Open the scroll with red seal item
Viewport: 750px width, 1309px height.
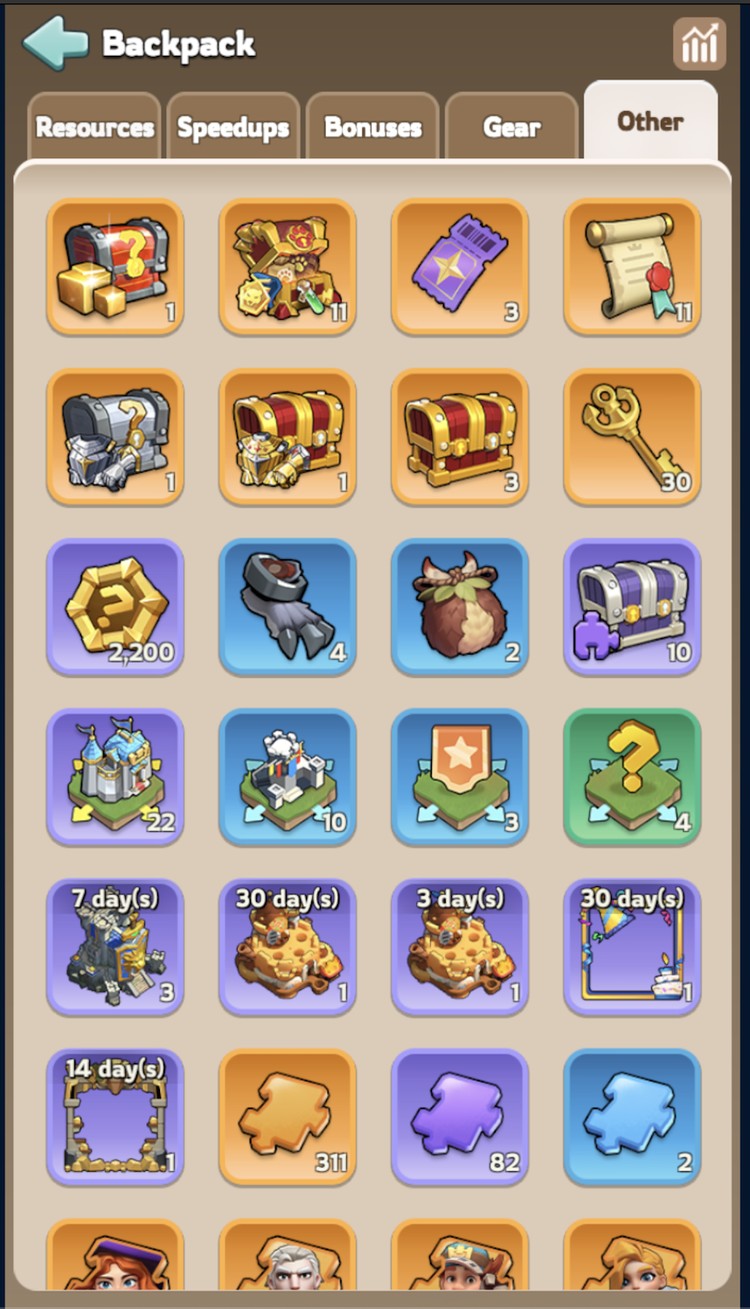632,266
